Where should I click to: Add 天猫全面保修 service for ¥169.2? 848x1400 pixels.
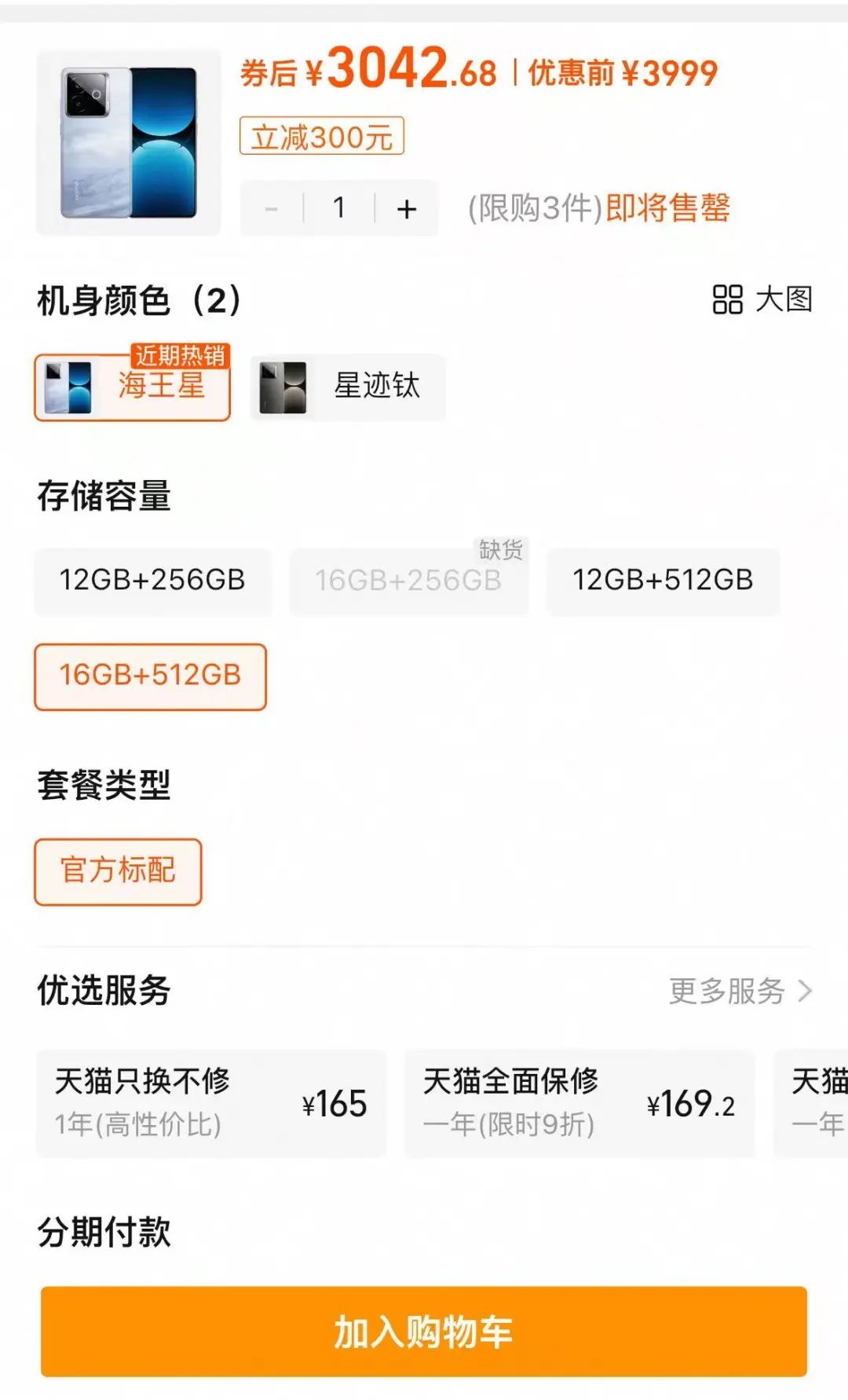[x=579, y=1103]
